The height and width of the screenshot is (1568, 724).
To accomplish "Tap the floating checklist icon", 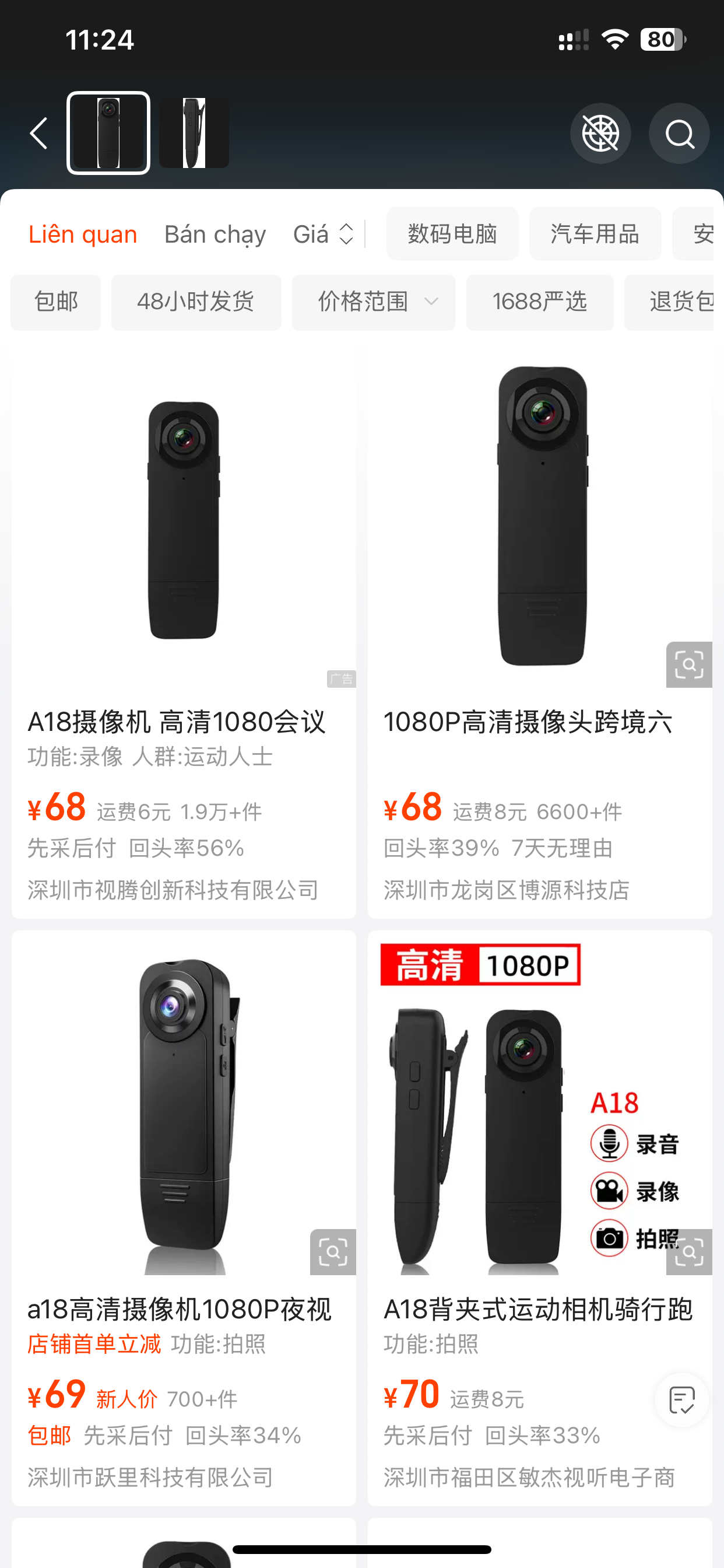I will [681, 1400].
